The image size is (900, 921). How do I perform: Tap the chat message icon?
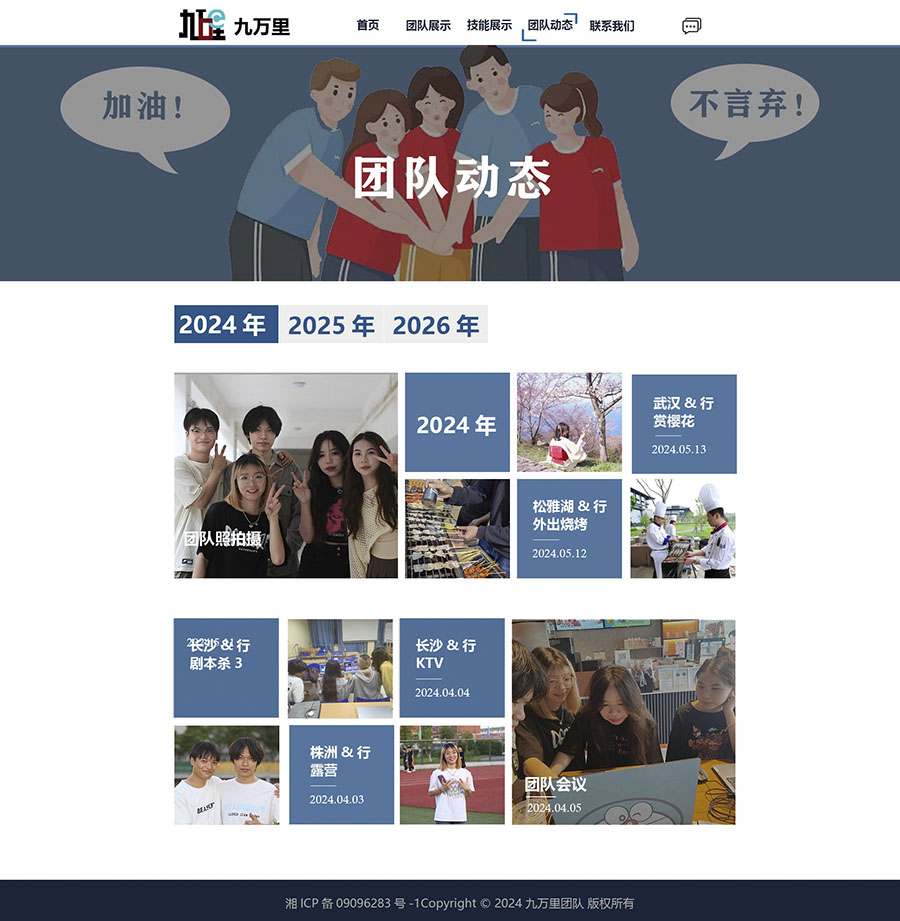click(x=691, y=26)
